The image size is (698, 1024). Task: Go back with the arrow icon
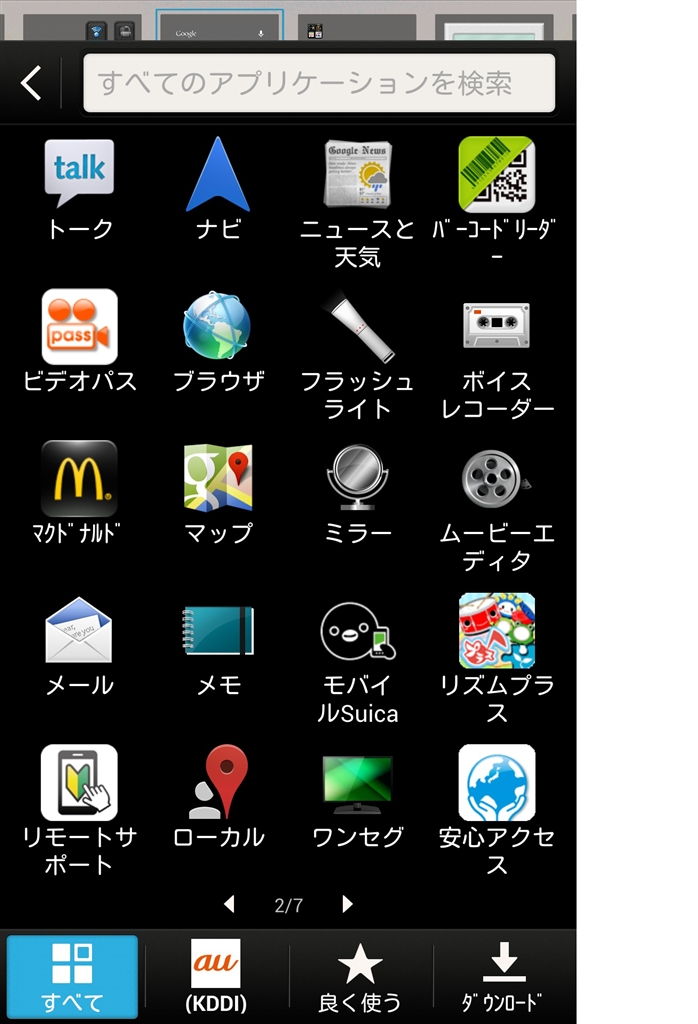pos(32,83)
